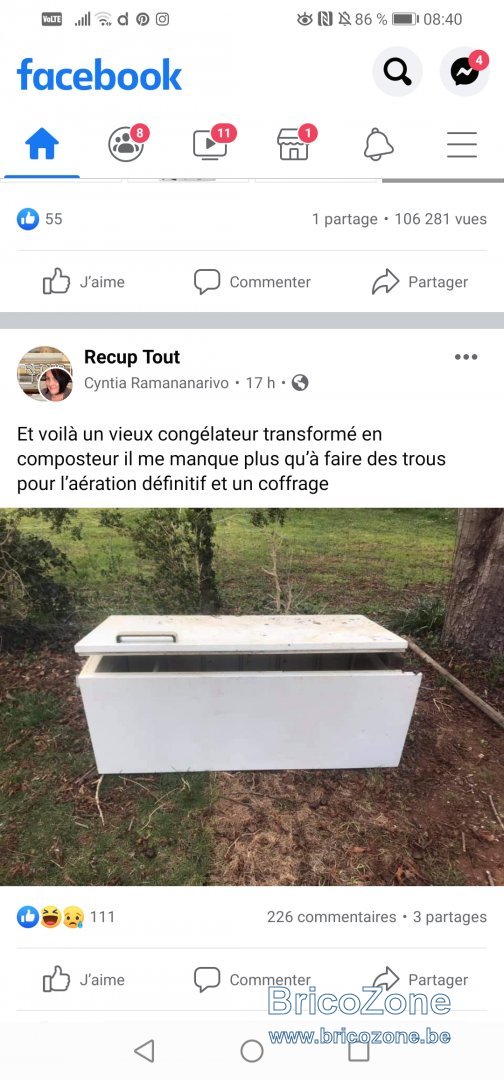The height and width of the screenshot is (1080, 504).
Task: Switch to the Groups tab
Action: point(127,143)
